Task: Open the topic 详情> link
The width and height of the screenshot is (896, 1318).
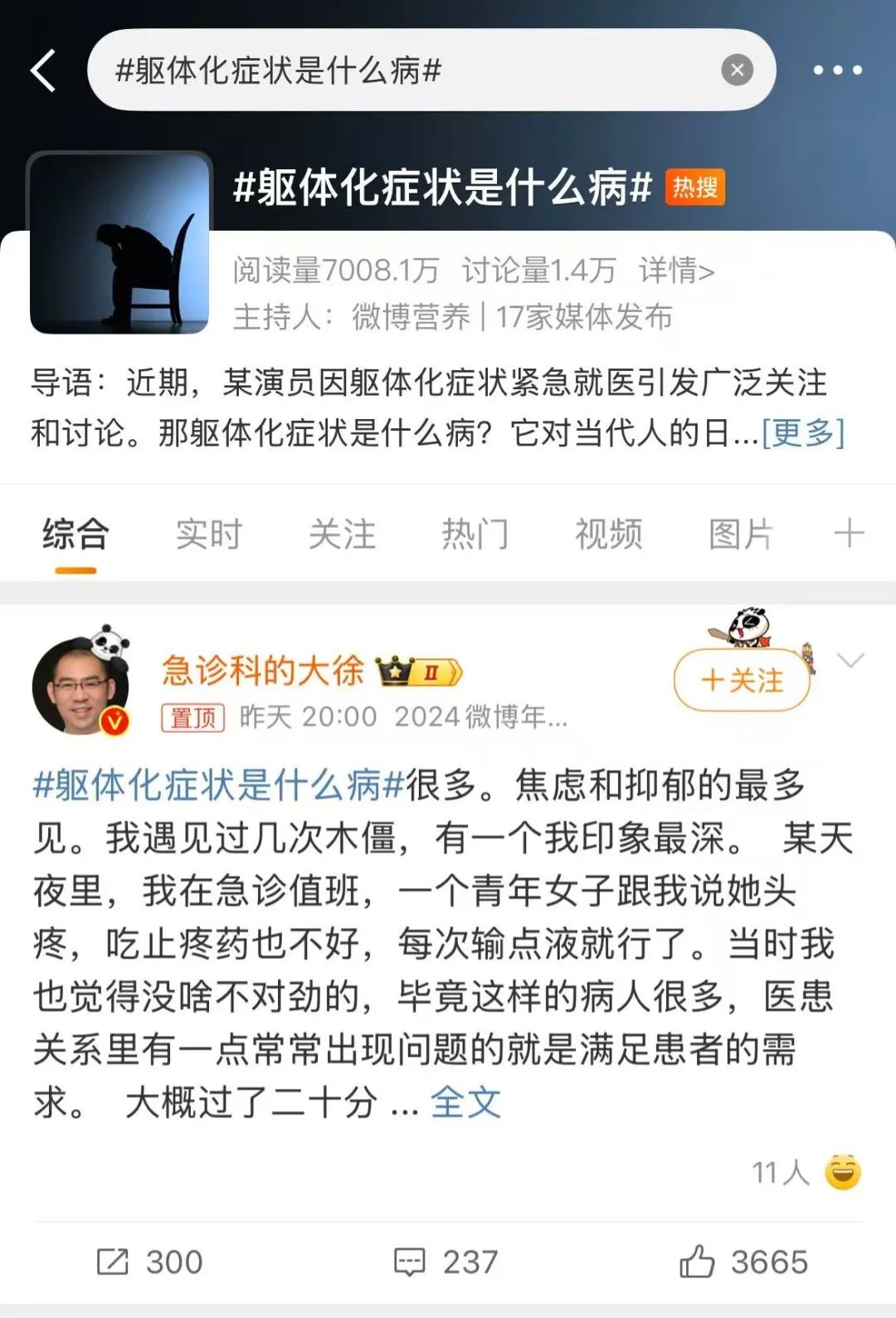Action: (x=676, y=271)
